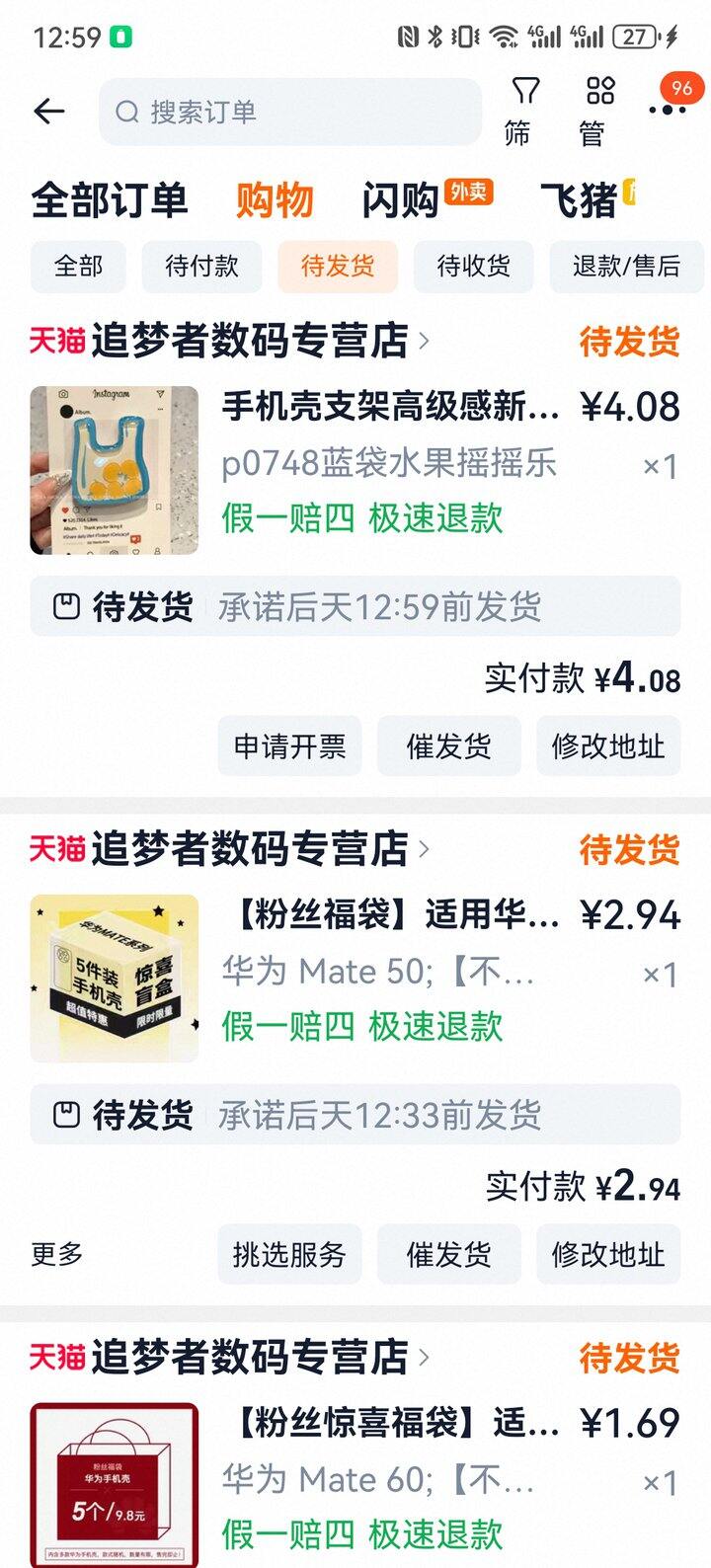The image size is (711, 1568).
Task: Tap the more options icon with 96 badge
Action: tap(668, 111)
